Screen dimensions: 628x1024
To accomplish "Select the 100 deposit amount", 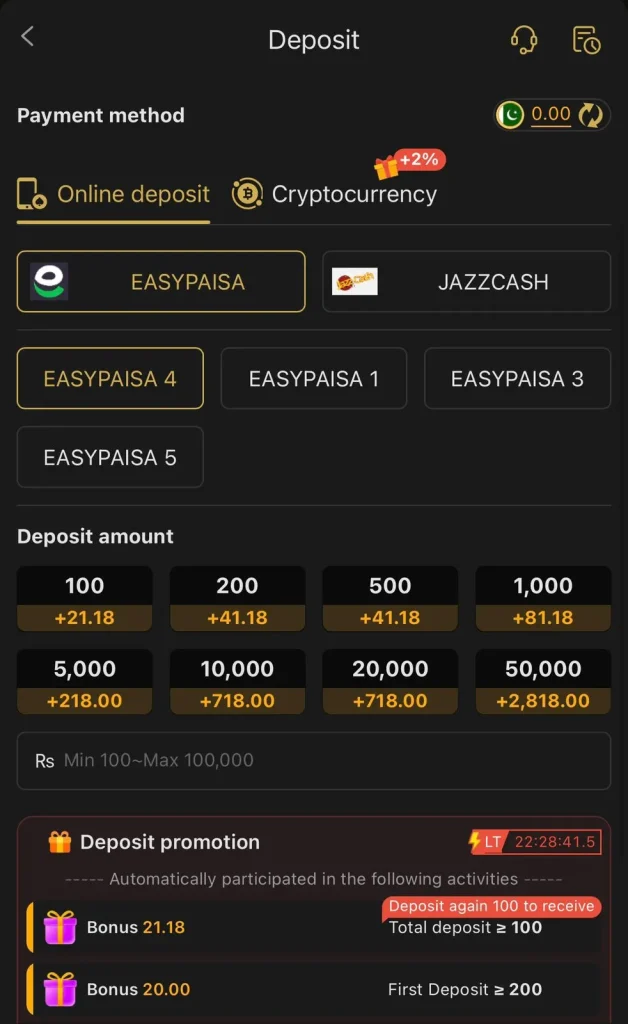I will coord(85,600).
